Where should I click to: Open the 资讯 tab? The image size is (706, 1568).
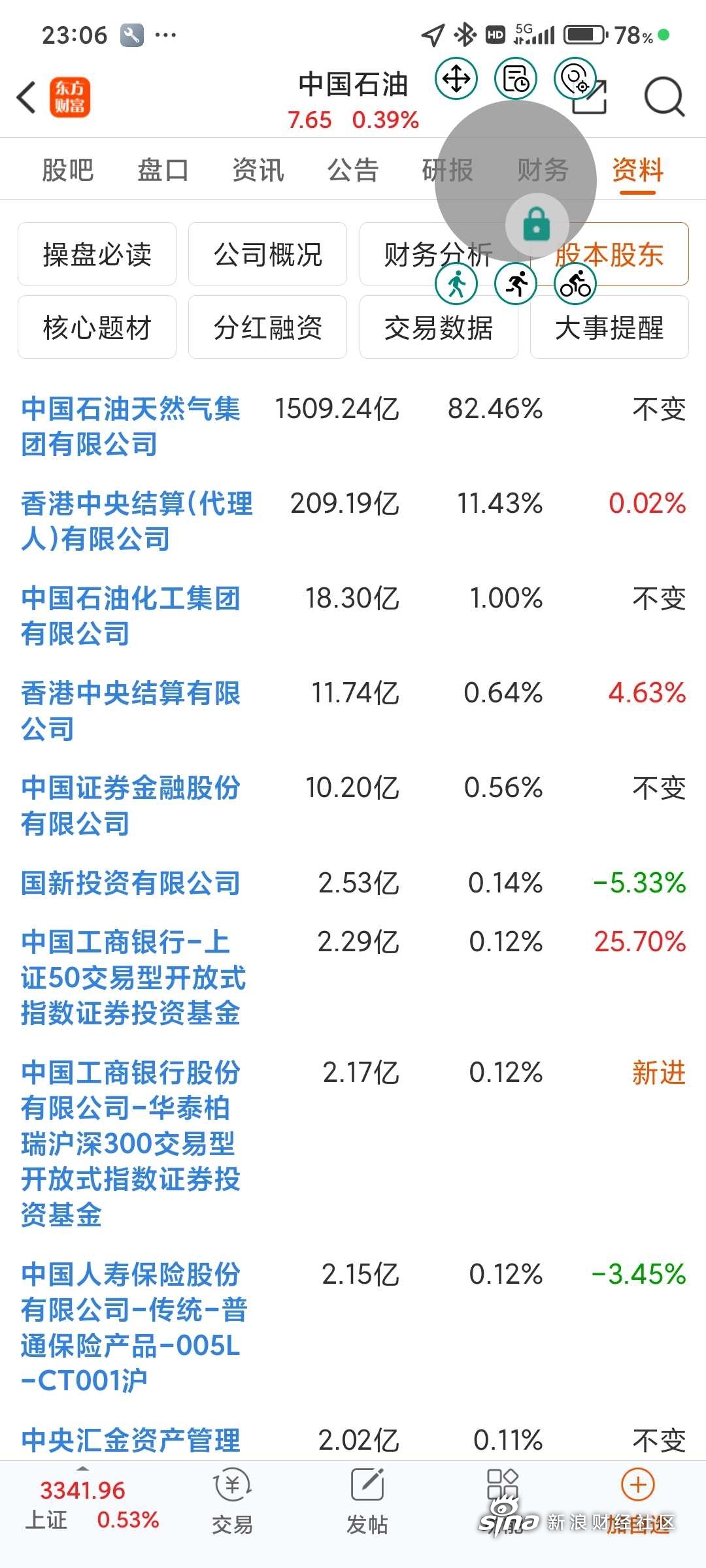coord(258,170)
